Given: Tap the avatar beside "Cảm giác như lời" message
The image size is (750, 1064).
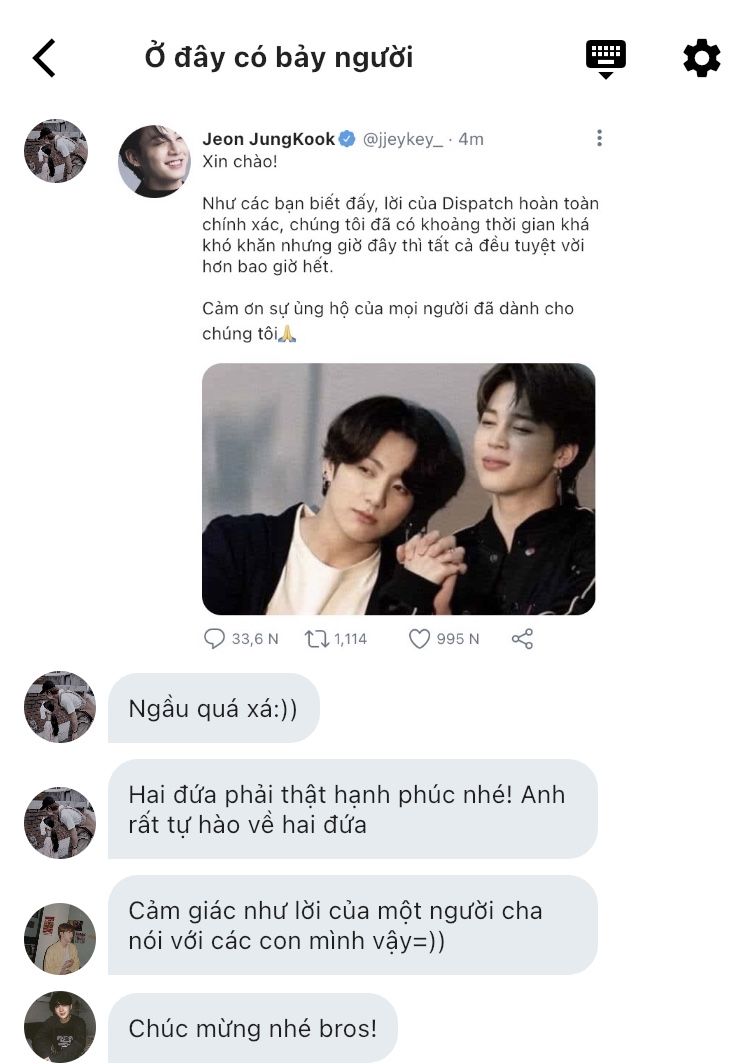Looking at the screenshot, I should 60,938.
